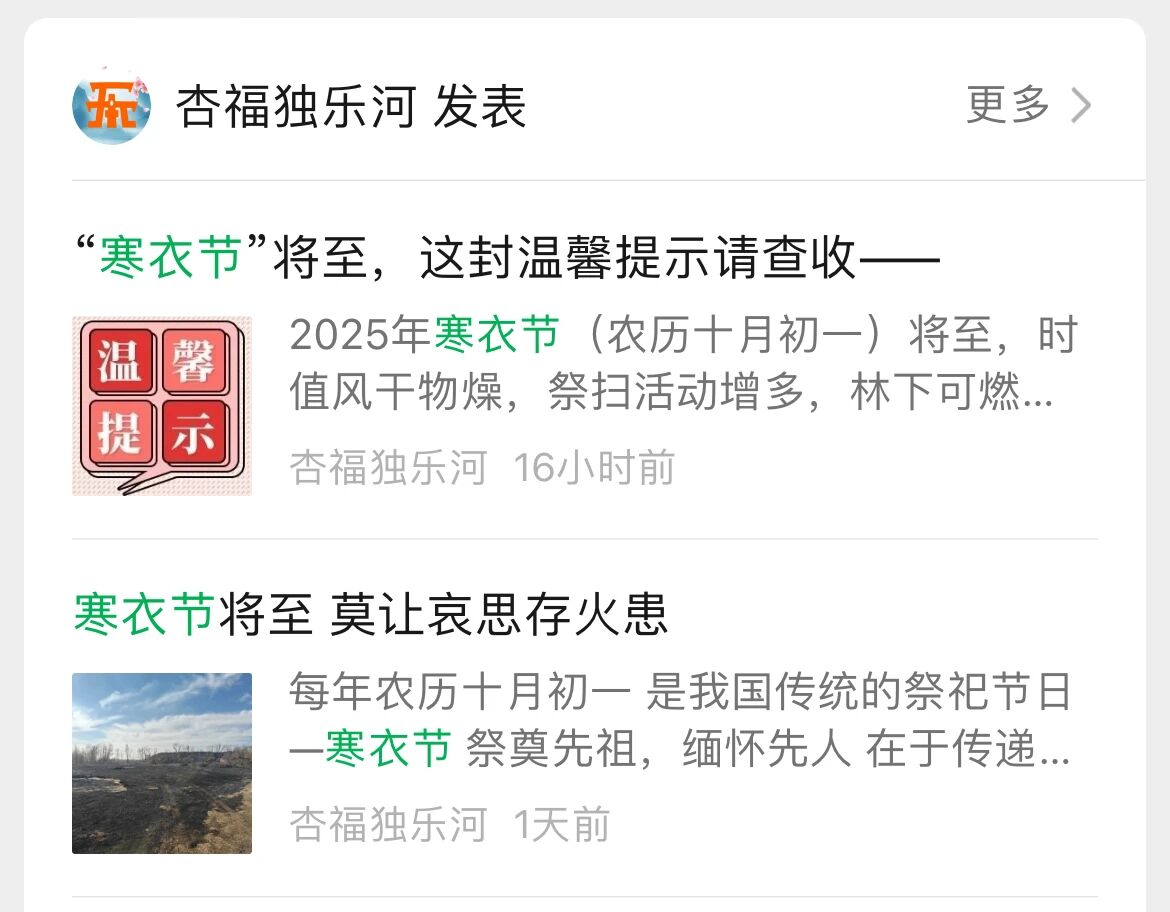Open the 杏福独乐河 account header
1170x912 pixels.
tap(300, 106)
